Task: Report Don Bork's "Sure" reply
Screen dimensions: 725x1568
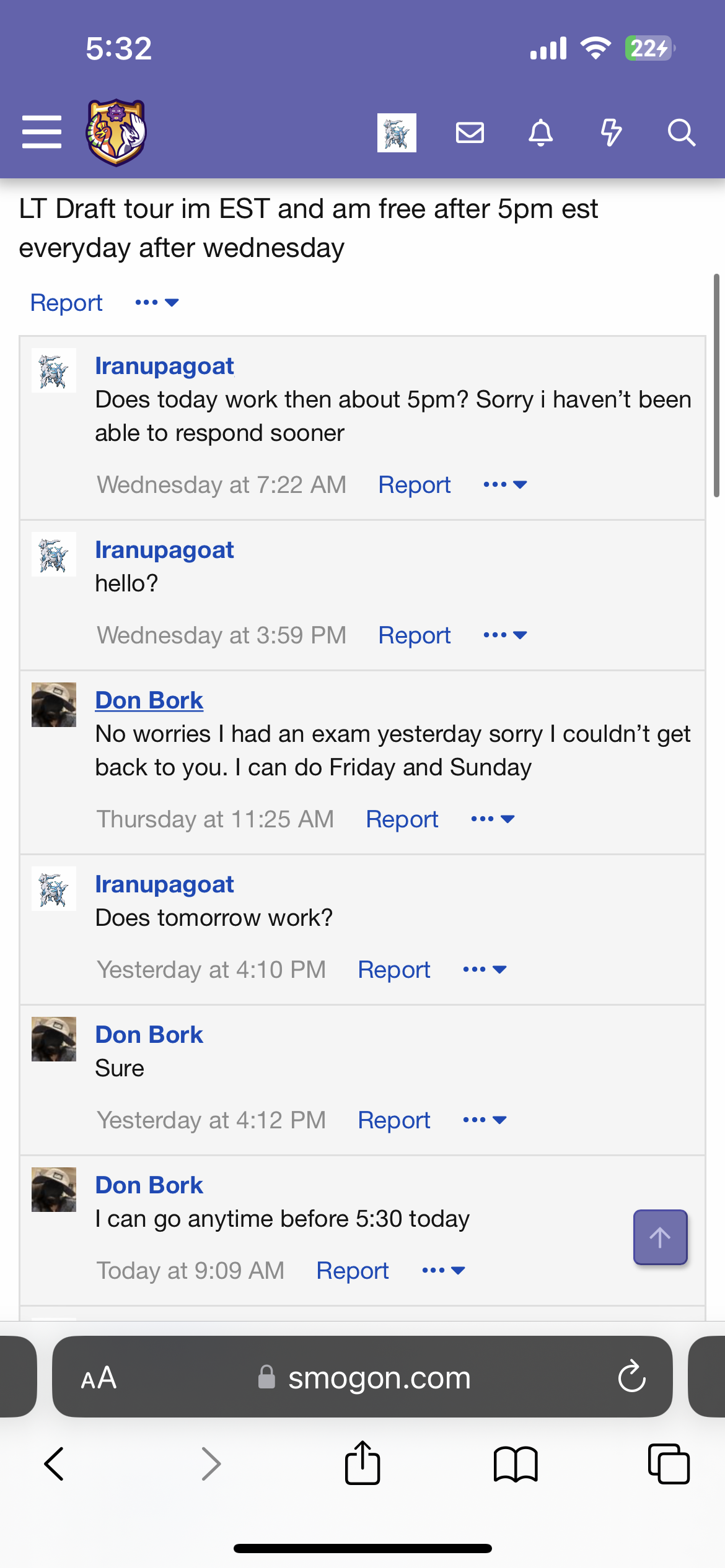Action: pyautogui.click(x=393, y=1120)
